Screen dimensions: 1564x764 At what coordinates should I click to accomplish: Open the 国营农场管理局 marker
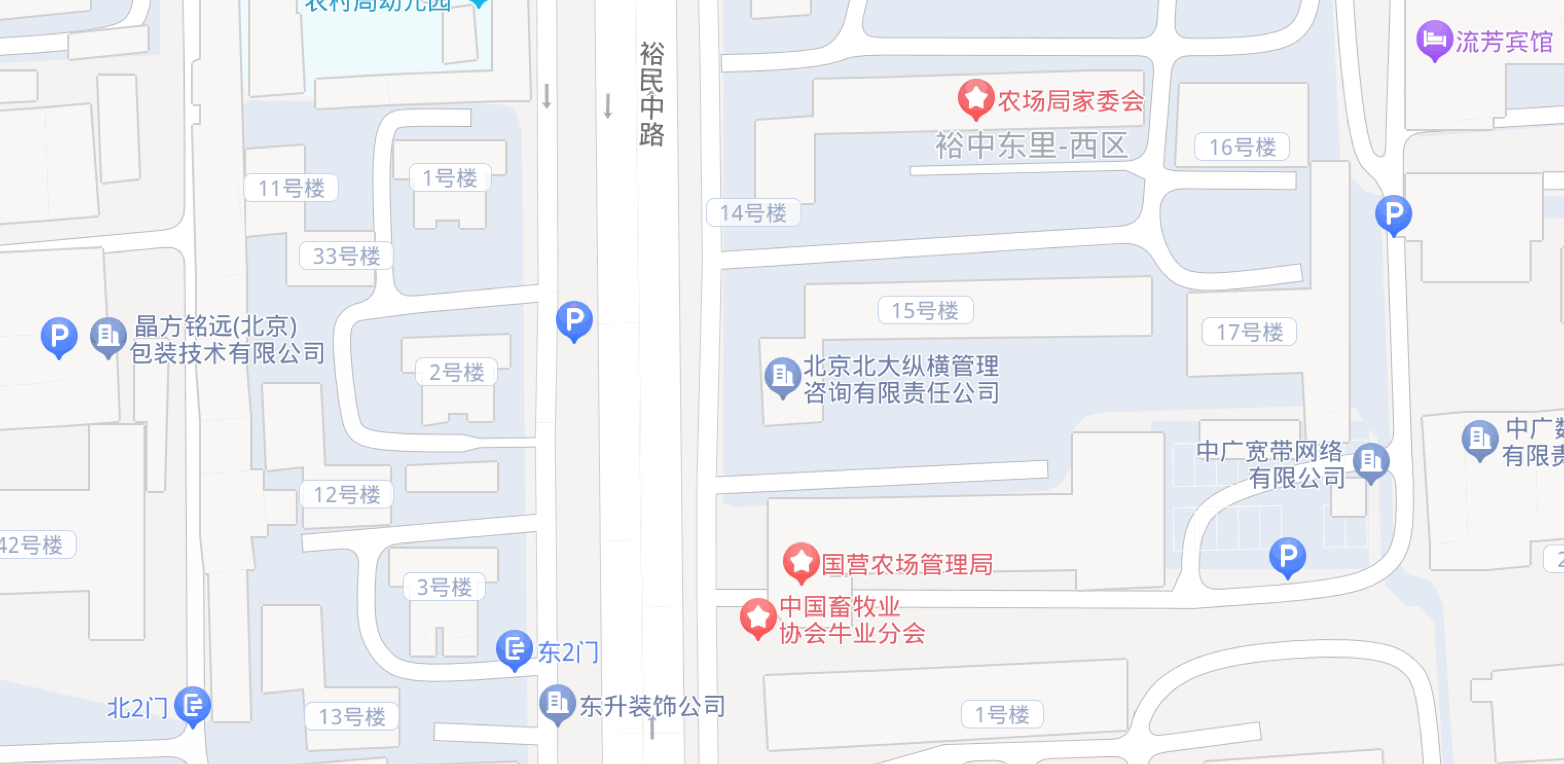click(x=801, y=562)
